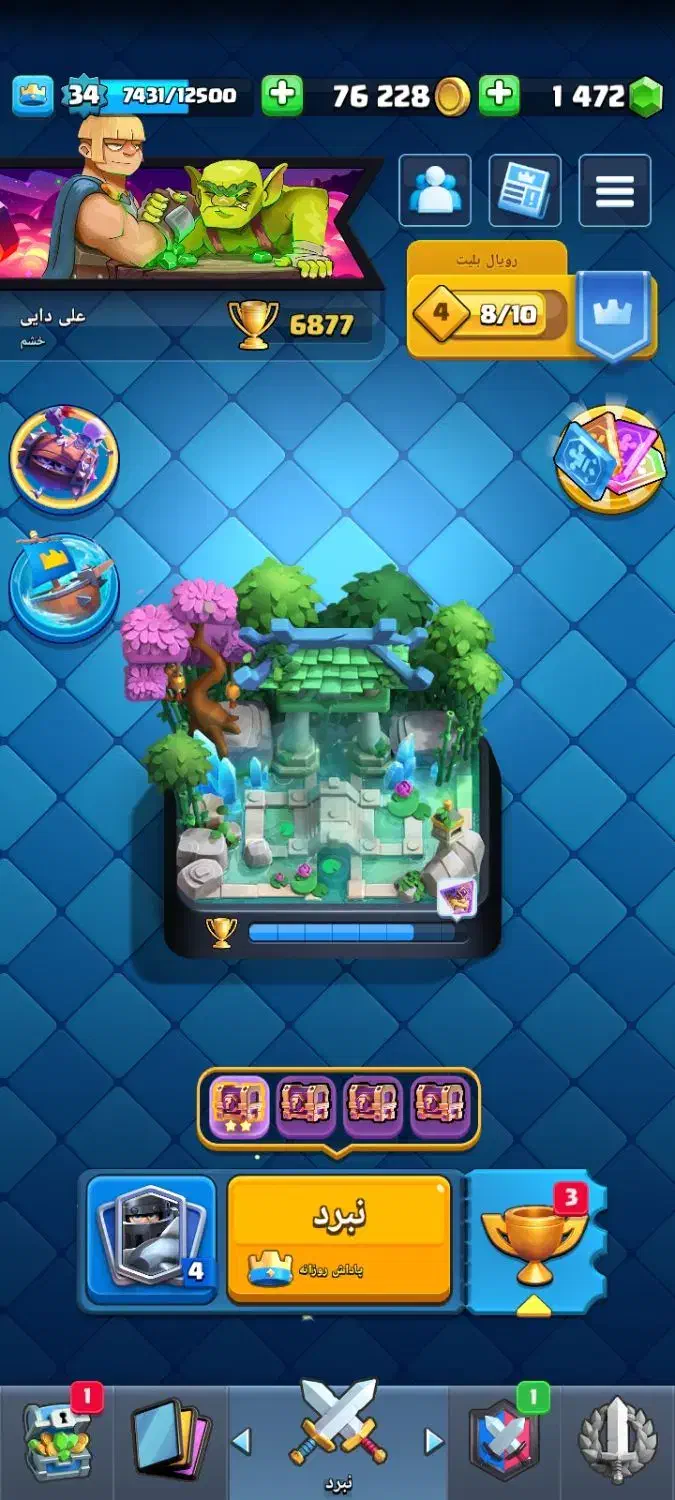The image size is (675, 1500).
Task: Open the card-pack offer icon in the gold circle
Action: coord(609,459)
